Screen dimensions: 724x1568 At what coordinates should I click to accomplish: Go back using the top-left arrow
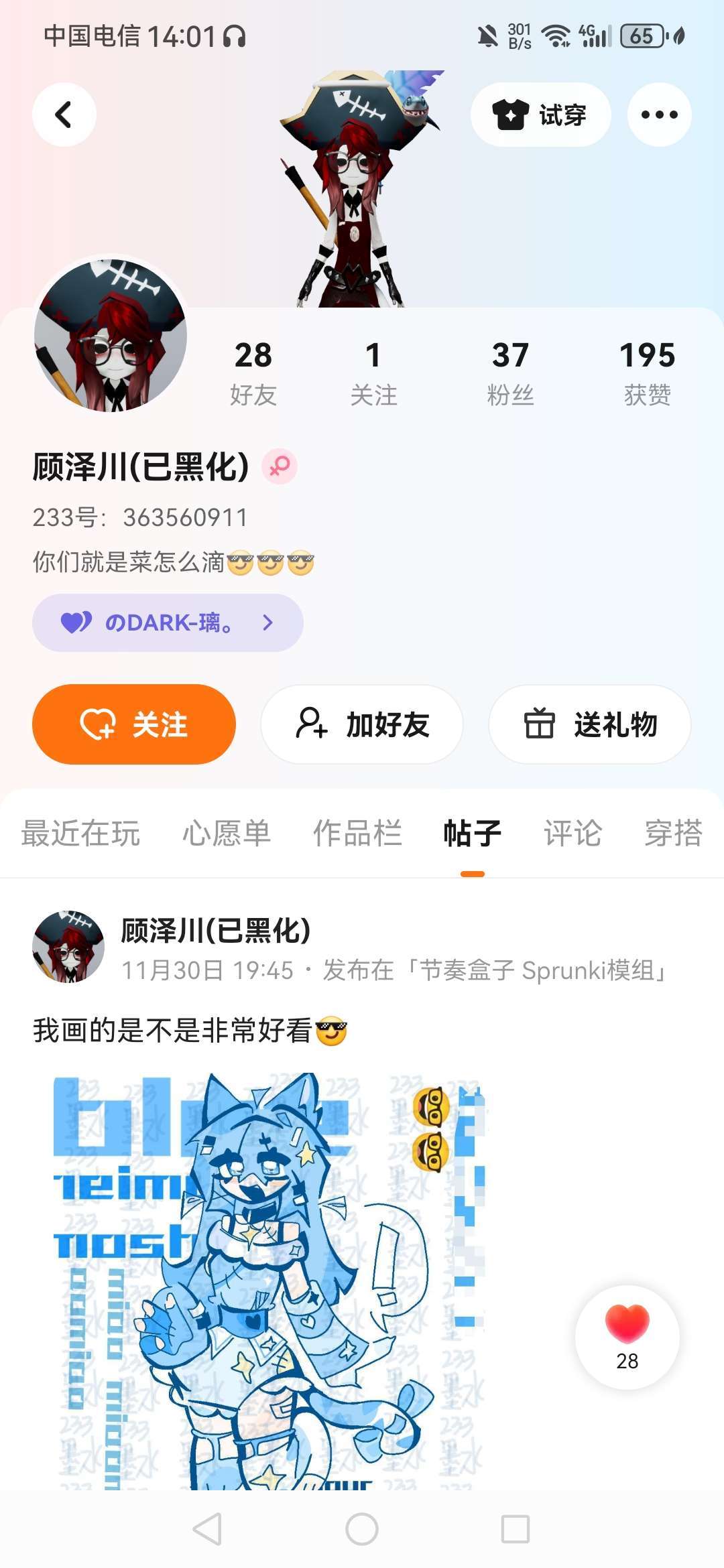pyautogui.click(x=64, y=115)
